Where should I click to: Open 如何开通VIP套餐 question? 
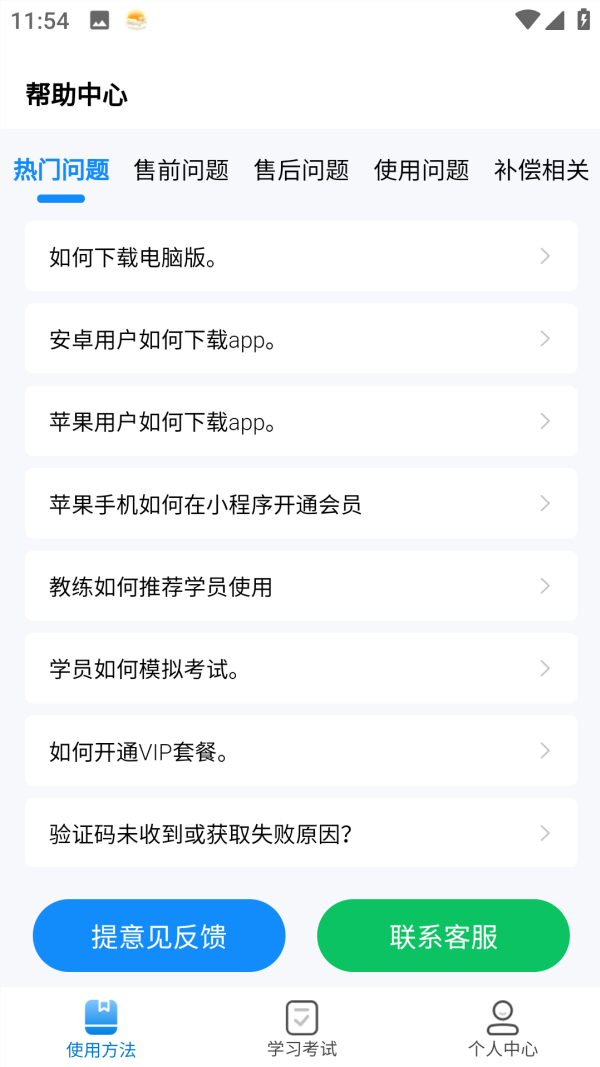click(301, 751)
